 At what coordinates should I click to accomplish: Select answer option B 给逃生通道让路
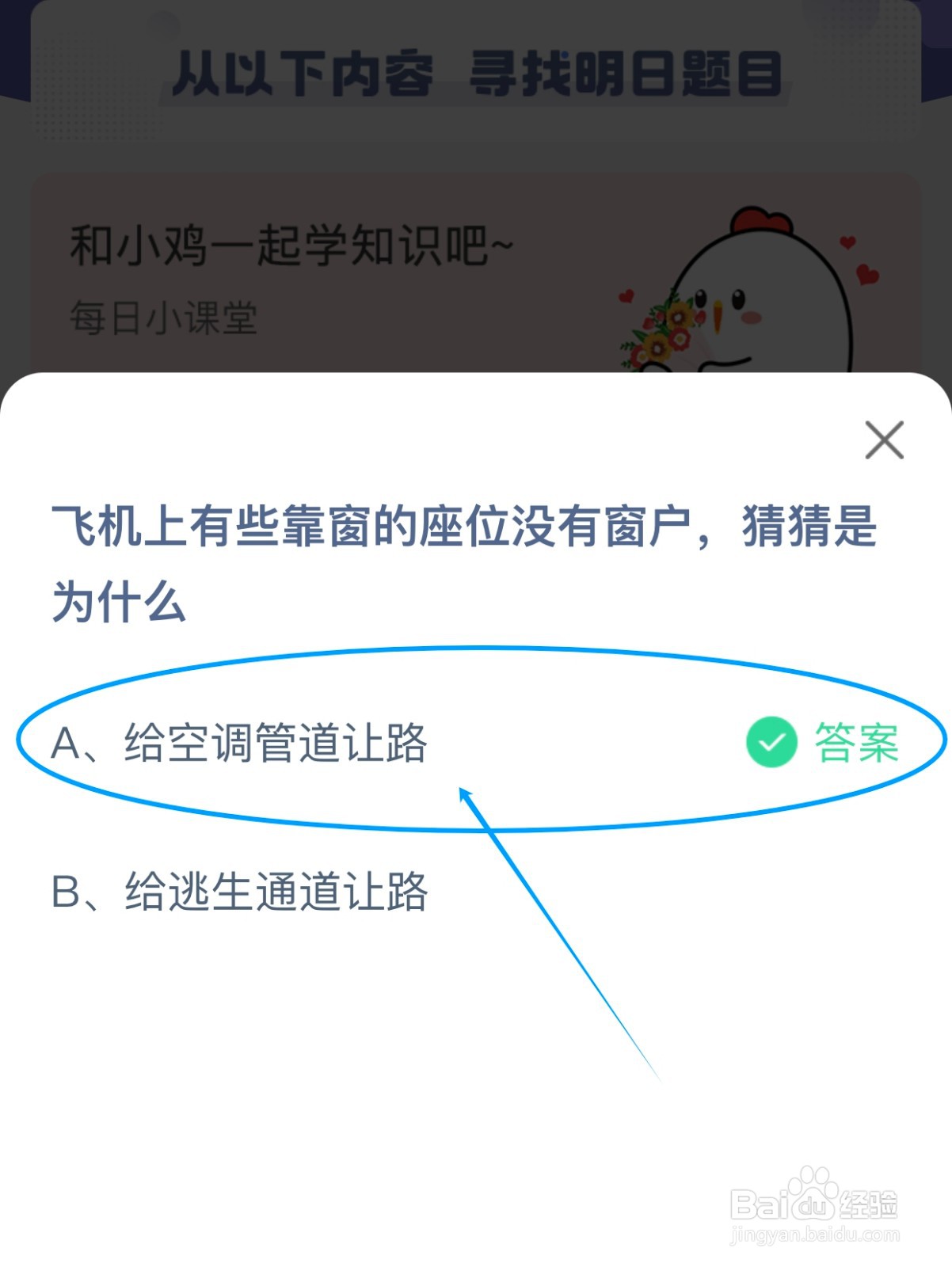[x=238, y=890]
